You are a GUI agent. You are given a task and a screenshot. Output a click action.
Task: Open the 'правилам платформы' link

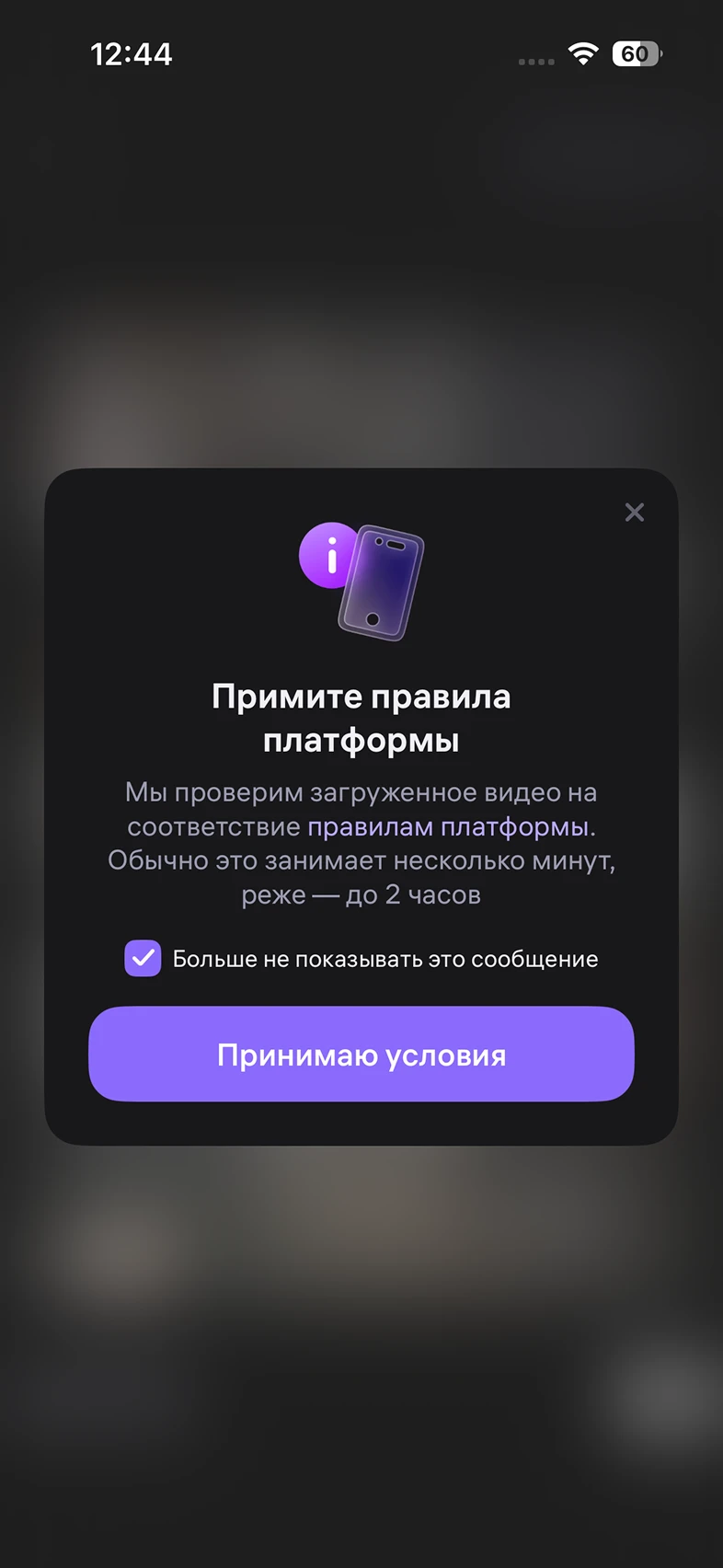tap(448, 826)
